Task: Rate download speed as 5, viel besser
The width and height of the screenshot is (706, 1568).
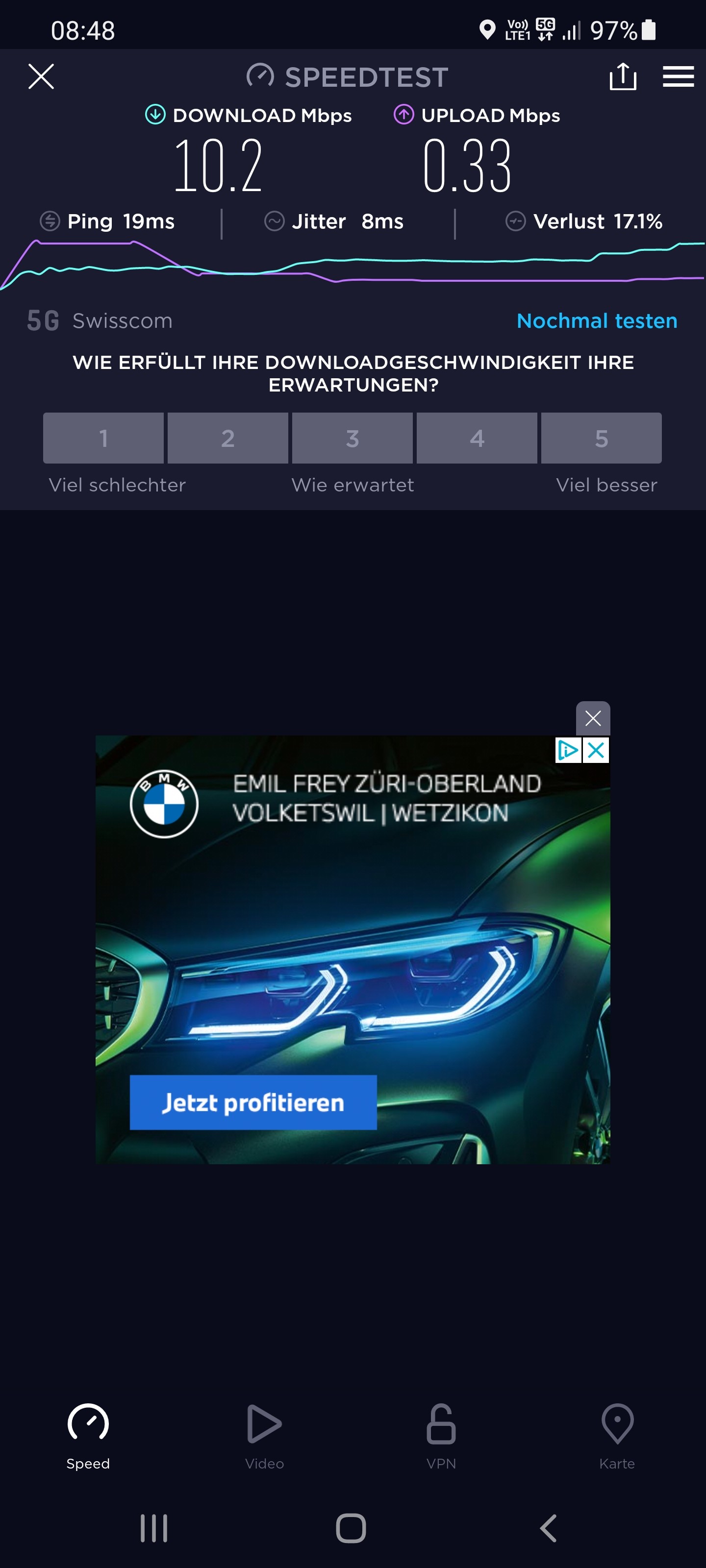Action: tap(601, 438)
